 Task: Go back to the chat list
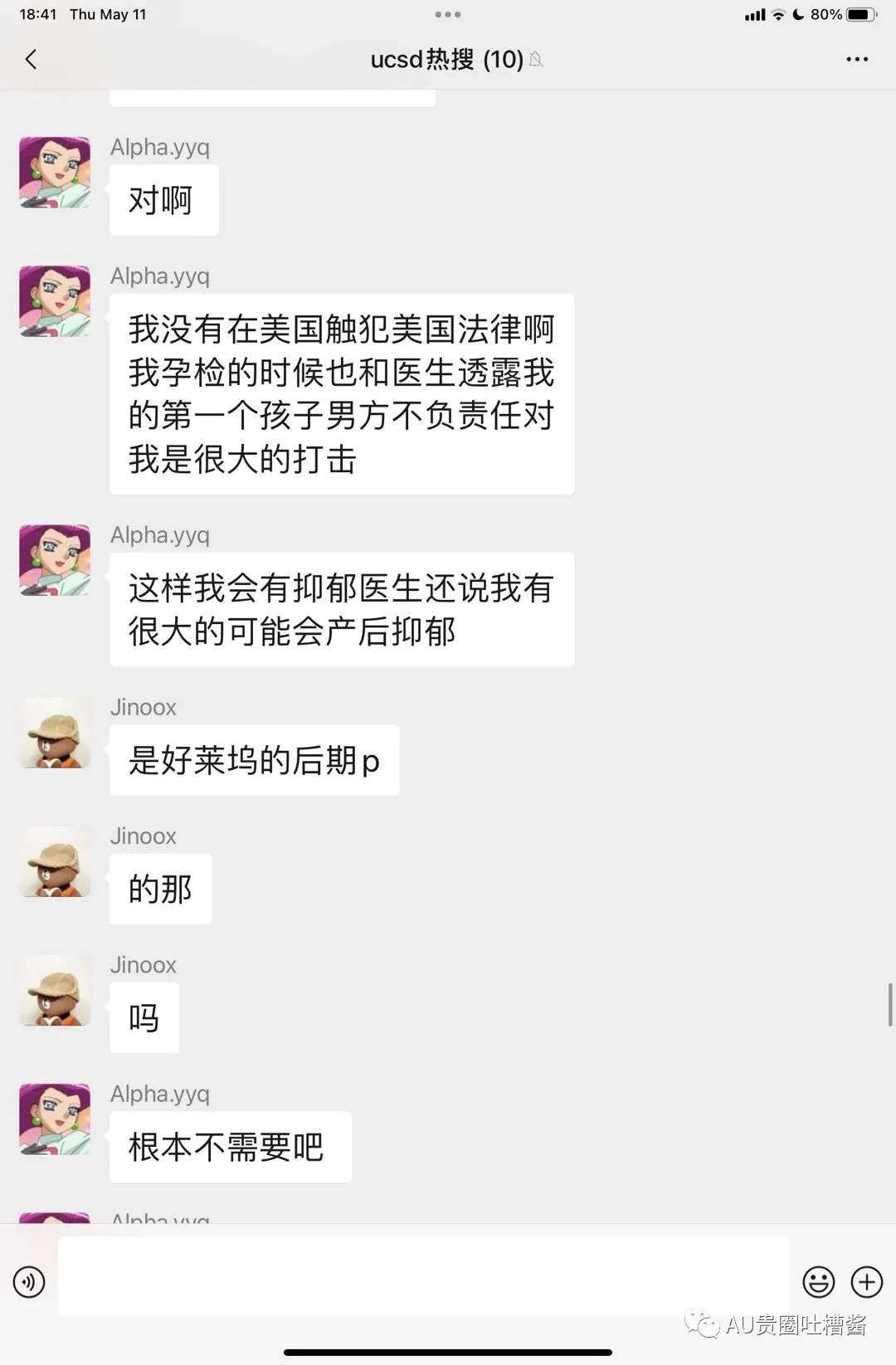point(32,60)
